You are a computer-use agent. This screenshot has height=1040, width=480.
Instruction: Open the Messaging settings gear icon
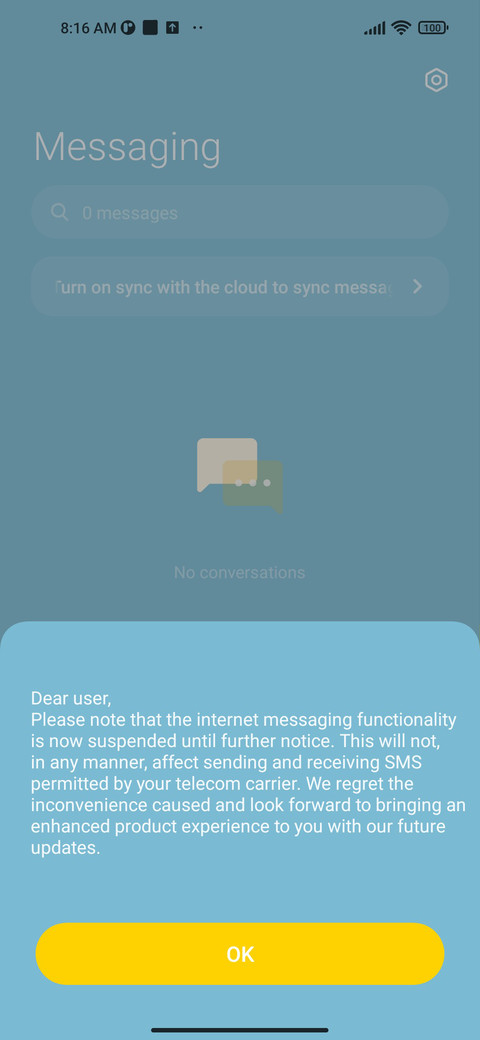(436, 80)
